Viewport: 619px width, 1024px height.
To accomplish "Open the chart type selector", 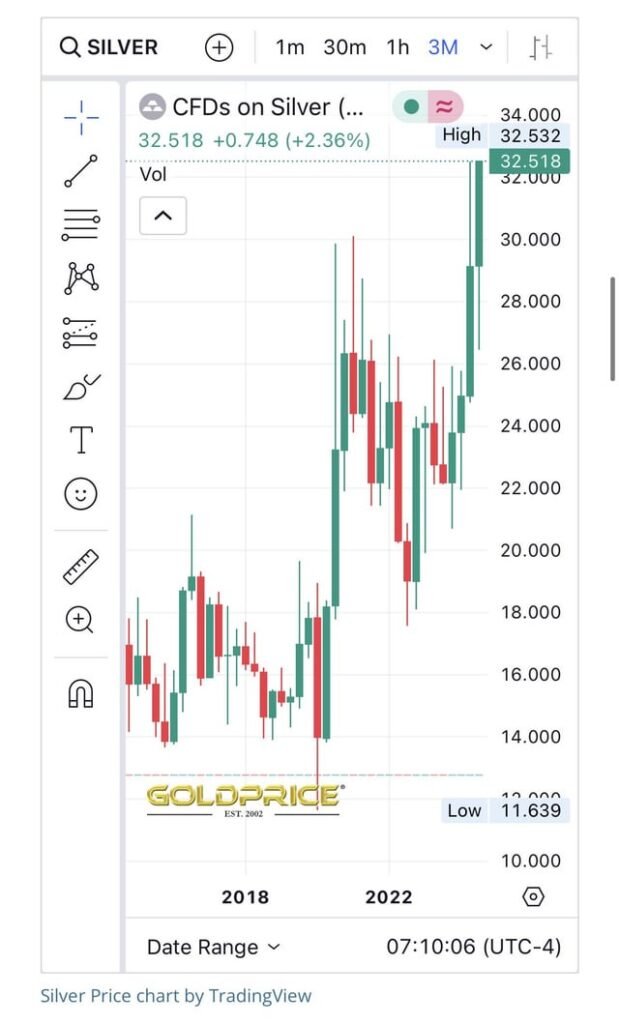I will click(541, 47).
